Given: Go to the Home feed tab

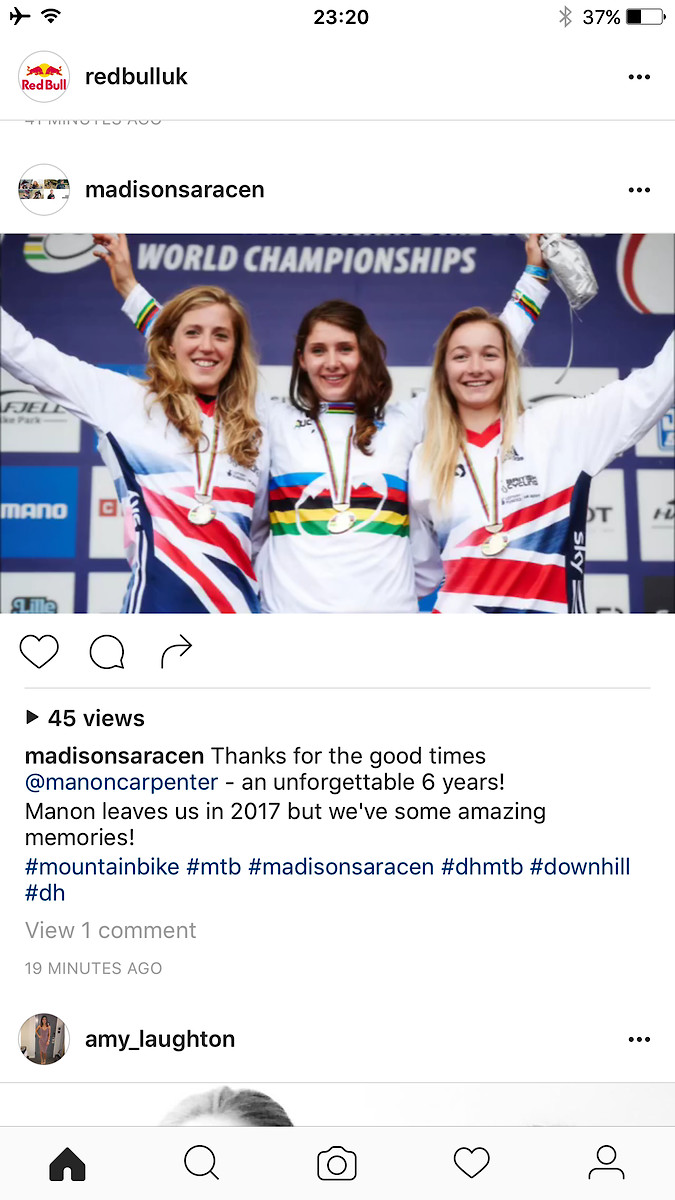Looking at the screenshot, I should click(67, 1163).
